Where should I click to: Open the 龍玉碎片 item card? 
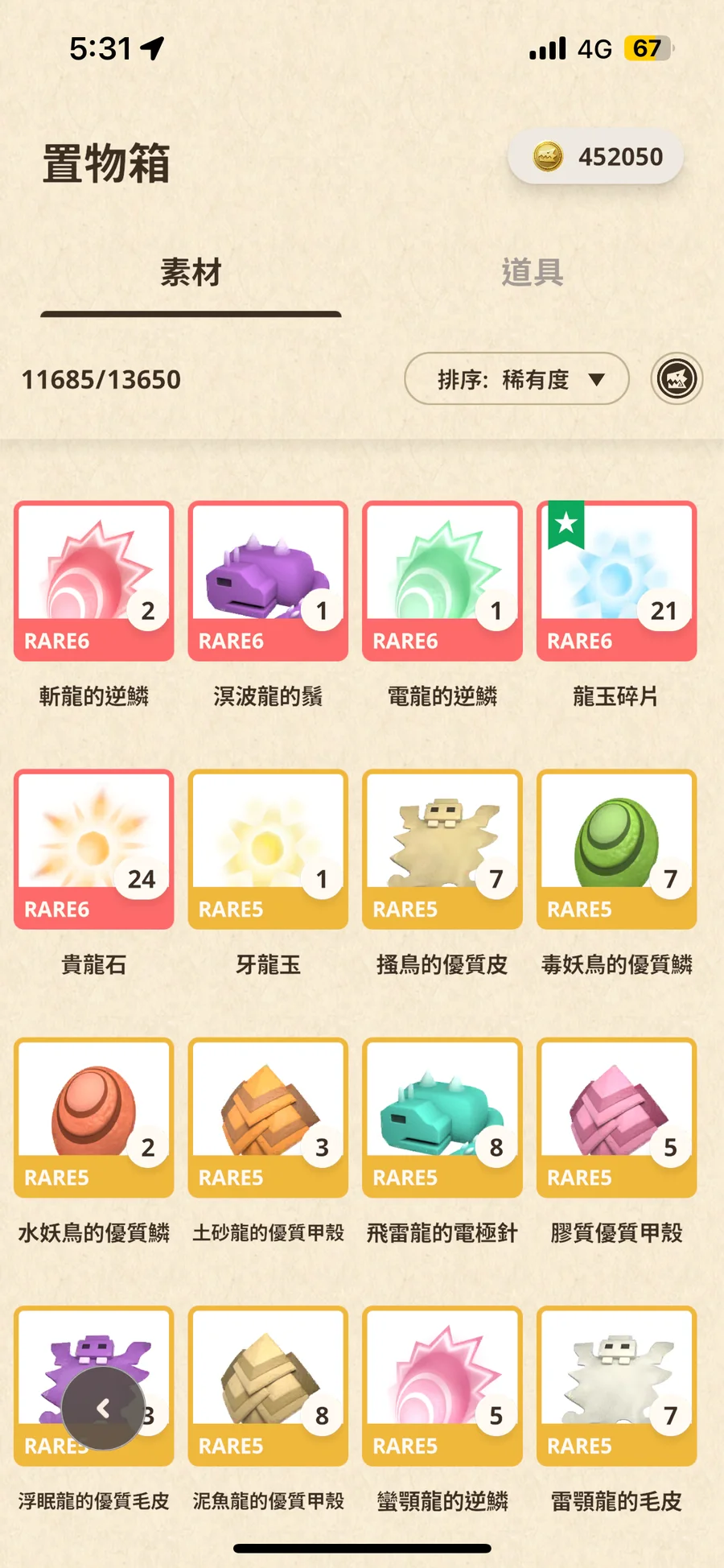click(x=616, y=581)
